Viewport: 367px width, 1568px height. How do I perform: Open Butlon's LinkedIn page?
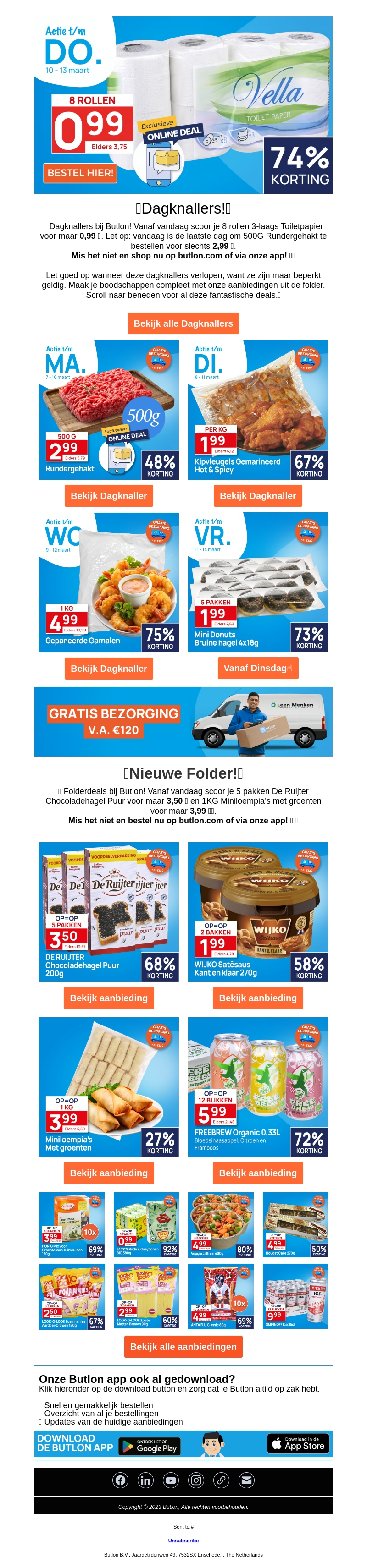point(146,1480)
